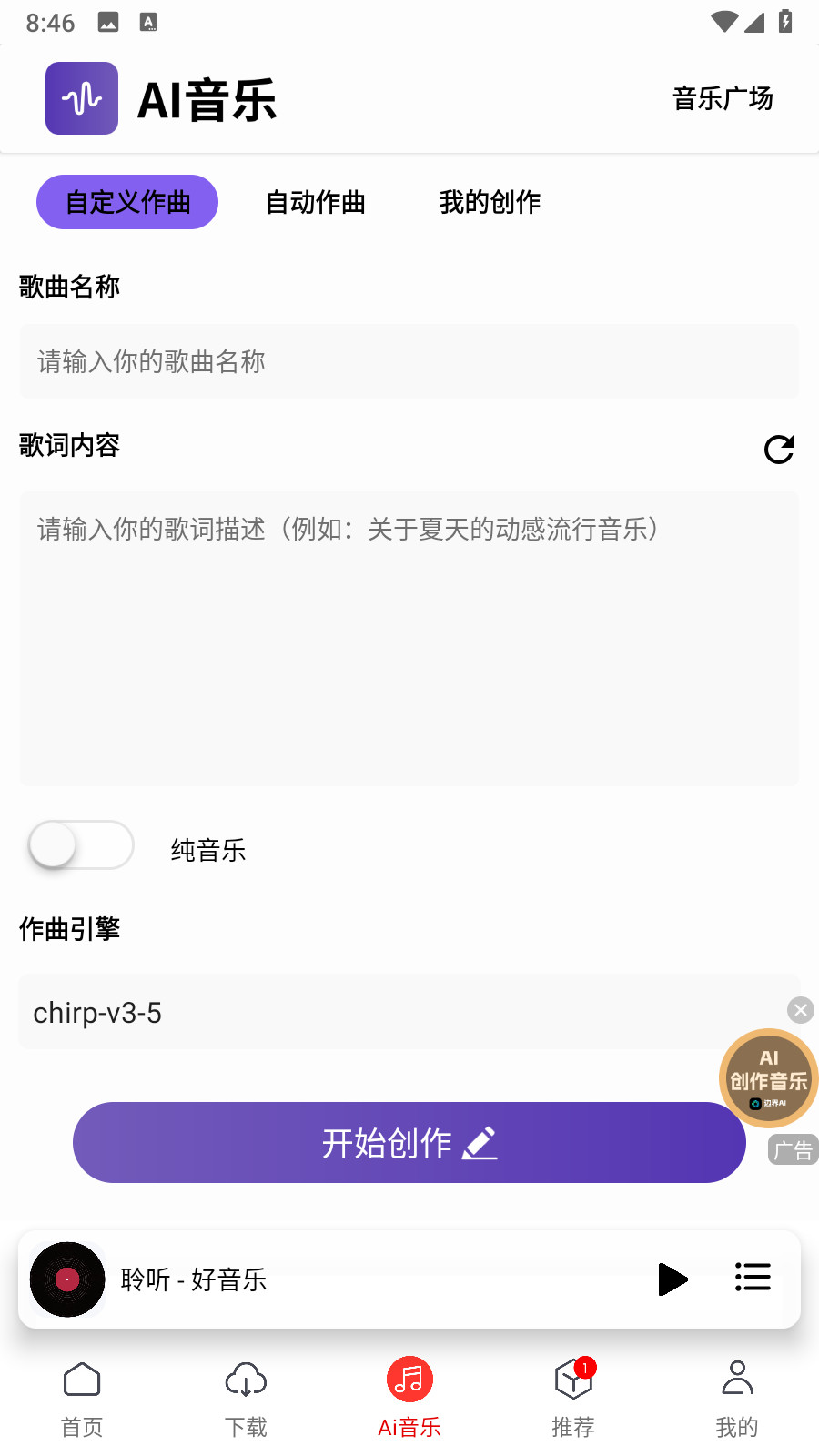Open the 首页 home icon

pos(82,1380)
